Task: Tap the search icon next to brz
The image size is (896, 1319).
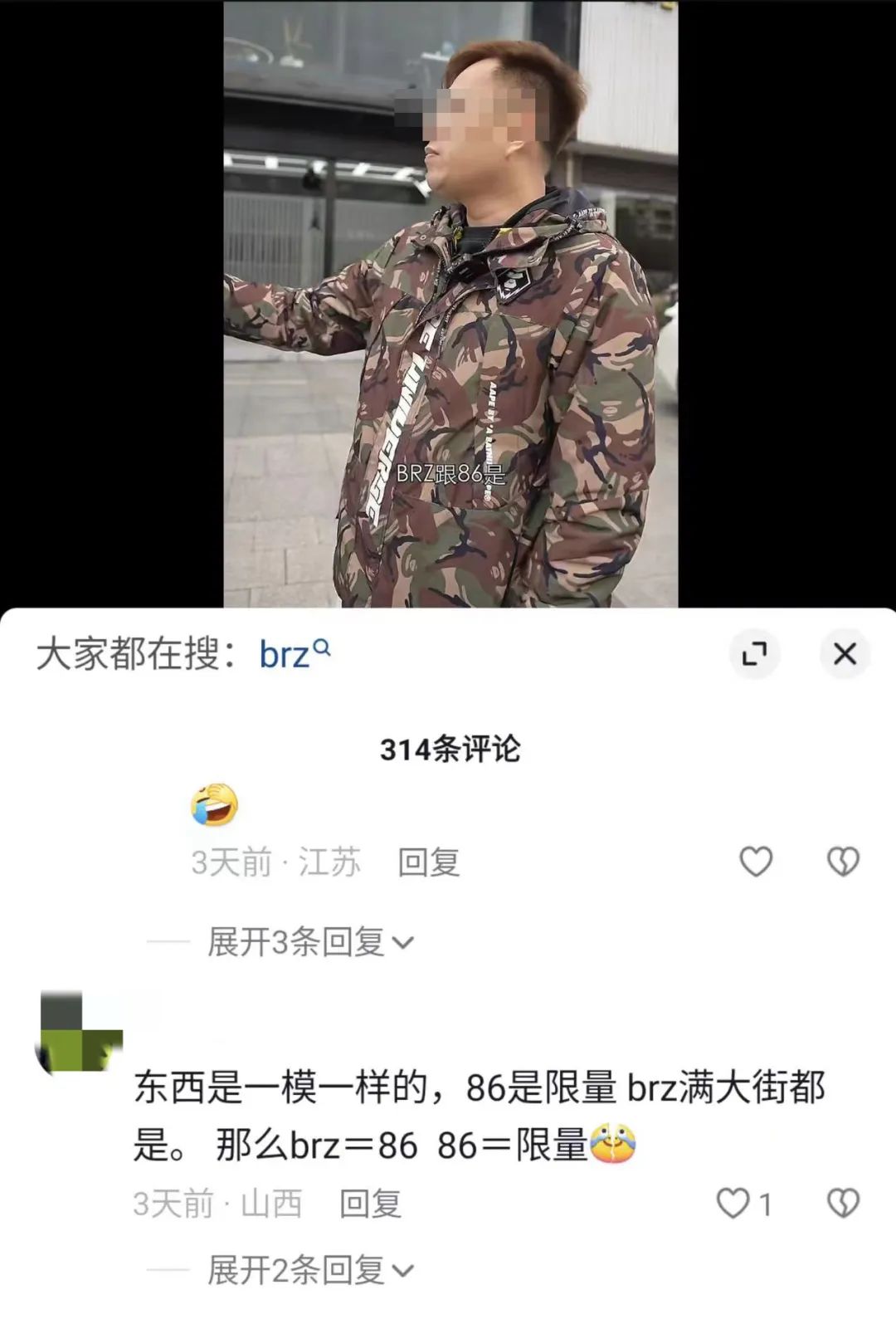Action: pos(325,649)
